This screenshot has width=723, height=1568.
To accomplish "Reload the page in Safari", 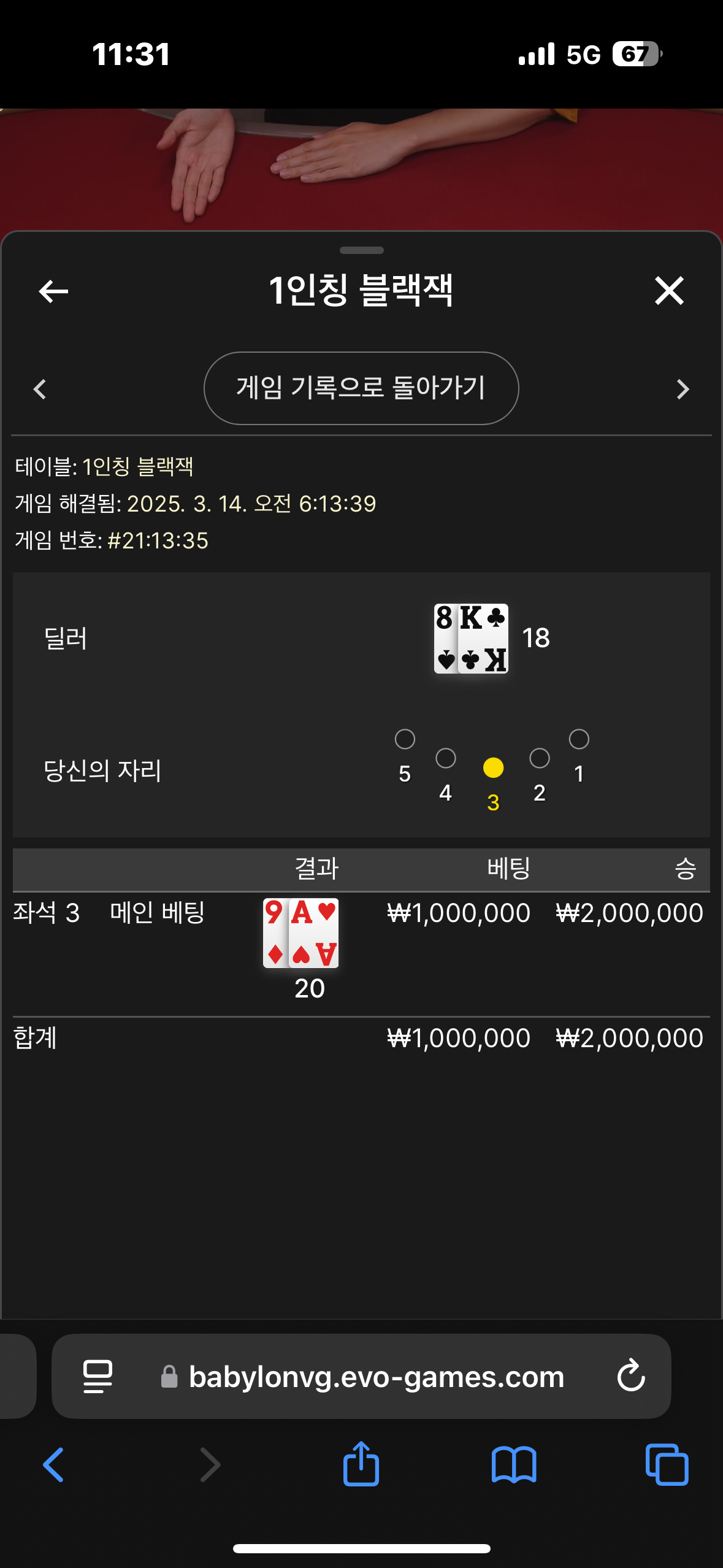I will (631, 1376).
